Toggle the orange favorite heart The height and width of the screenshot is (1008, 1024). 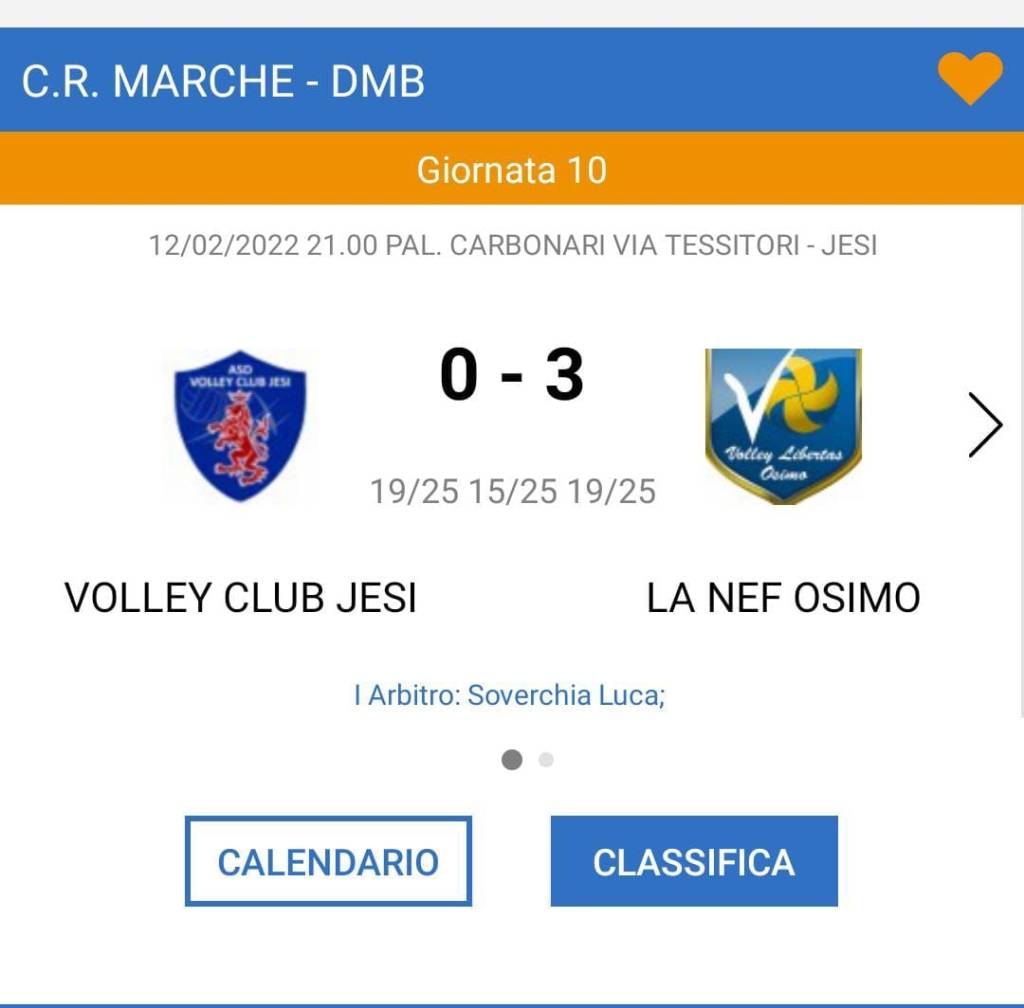point(969,78)
